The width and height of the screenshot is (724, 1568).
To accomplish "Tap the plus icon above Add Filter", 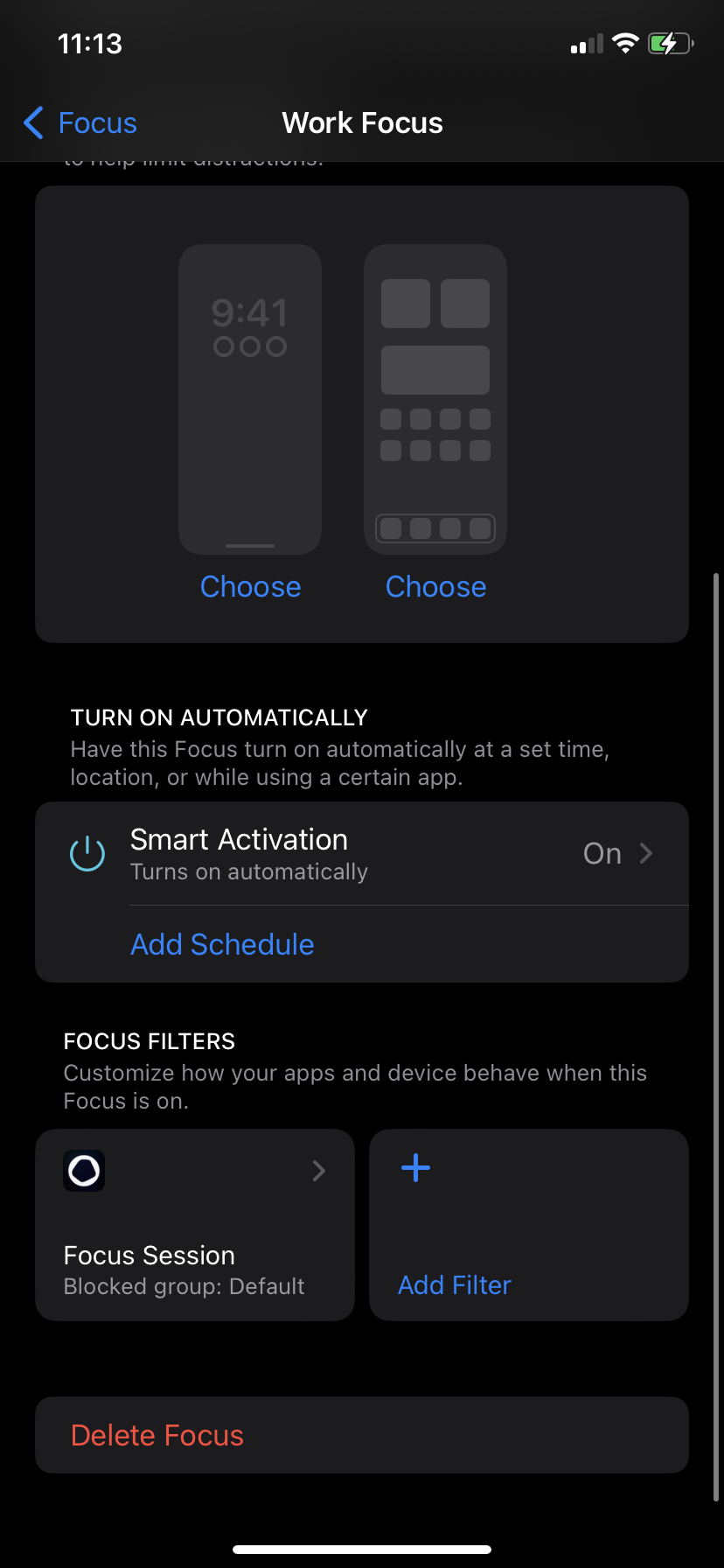I will [414, 1167].
